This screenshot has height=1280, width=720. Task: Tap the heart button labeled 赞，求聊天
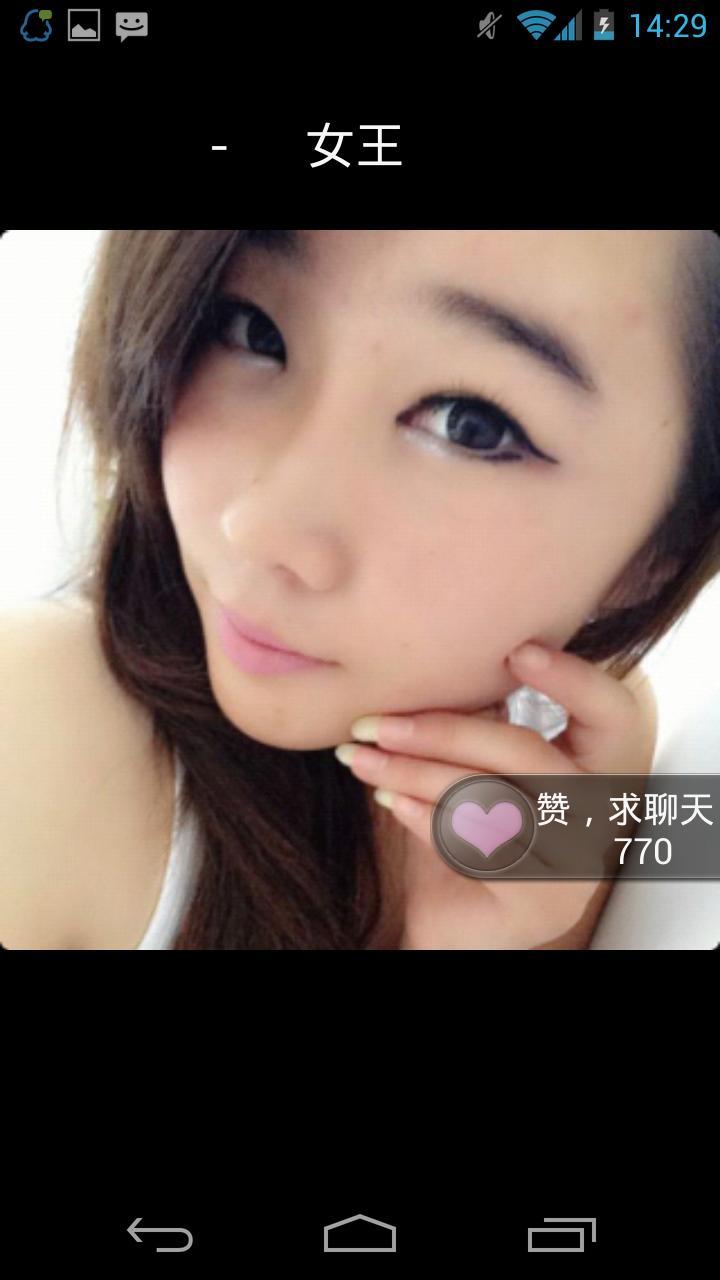(x=487, y=827)
